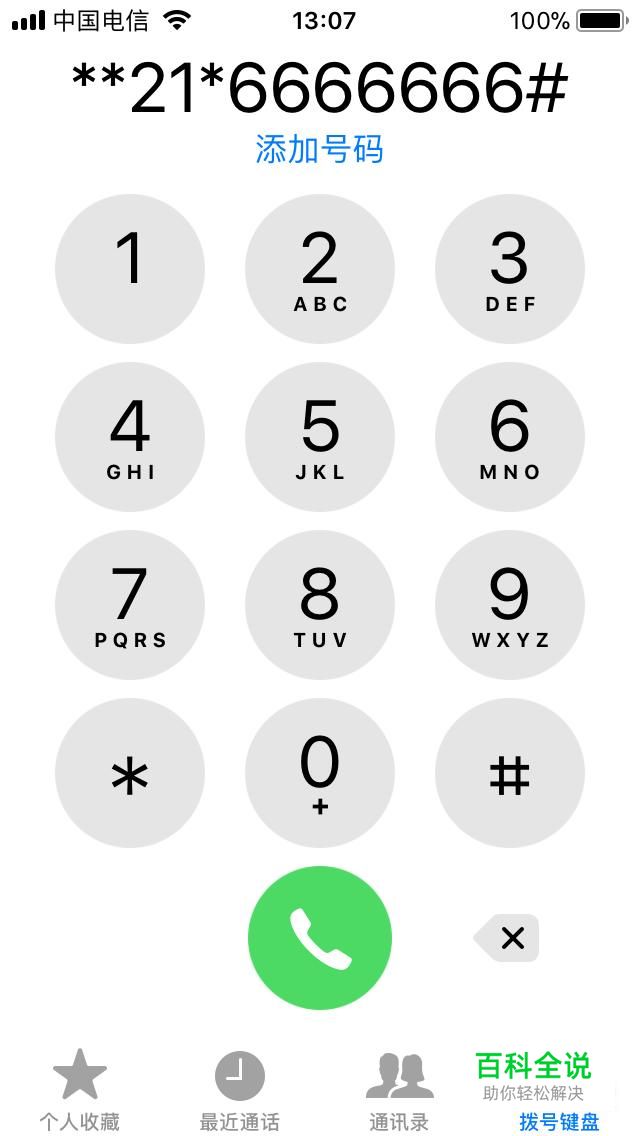Tap the hash key
Viewport: 640px width, 1136px height.
510,773
